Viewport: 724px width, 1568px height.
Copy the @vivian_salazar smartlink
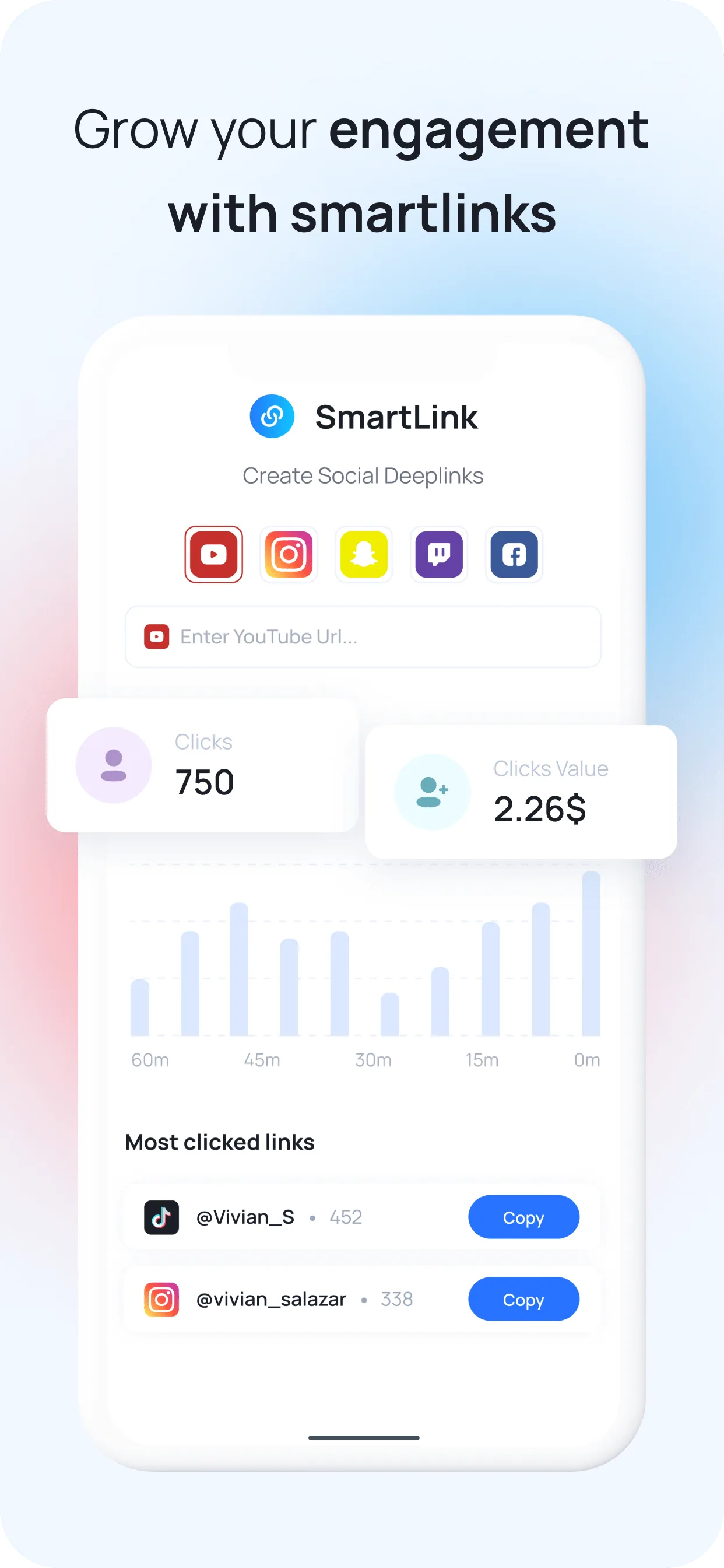click(x=524, y=1300)
